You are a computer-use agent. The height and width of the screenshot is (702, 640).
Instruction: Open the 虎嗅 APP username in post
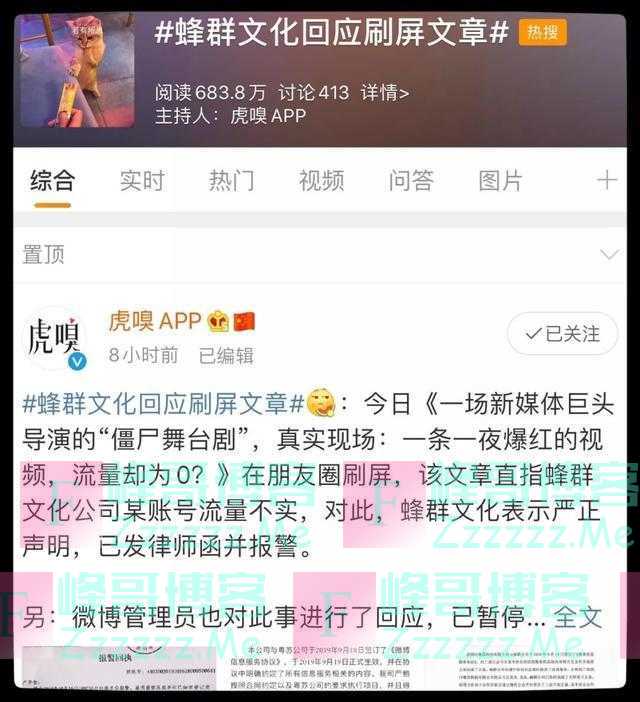coord(155,321)
